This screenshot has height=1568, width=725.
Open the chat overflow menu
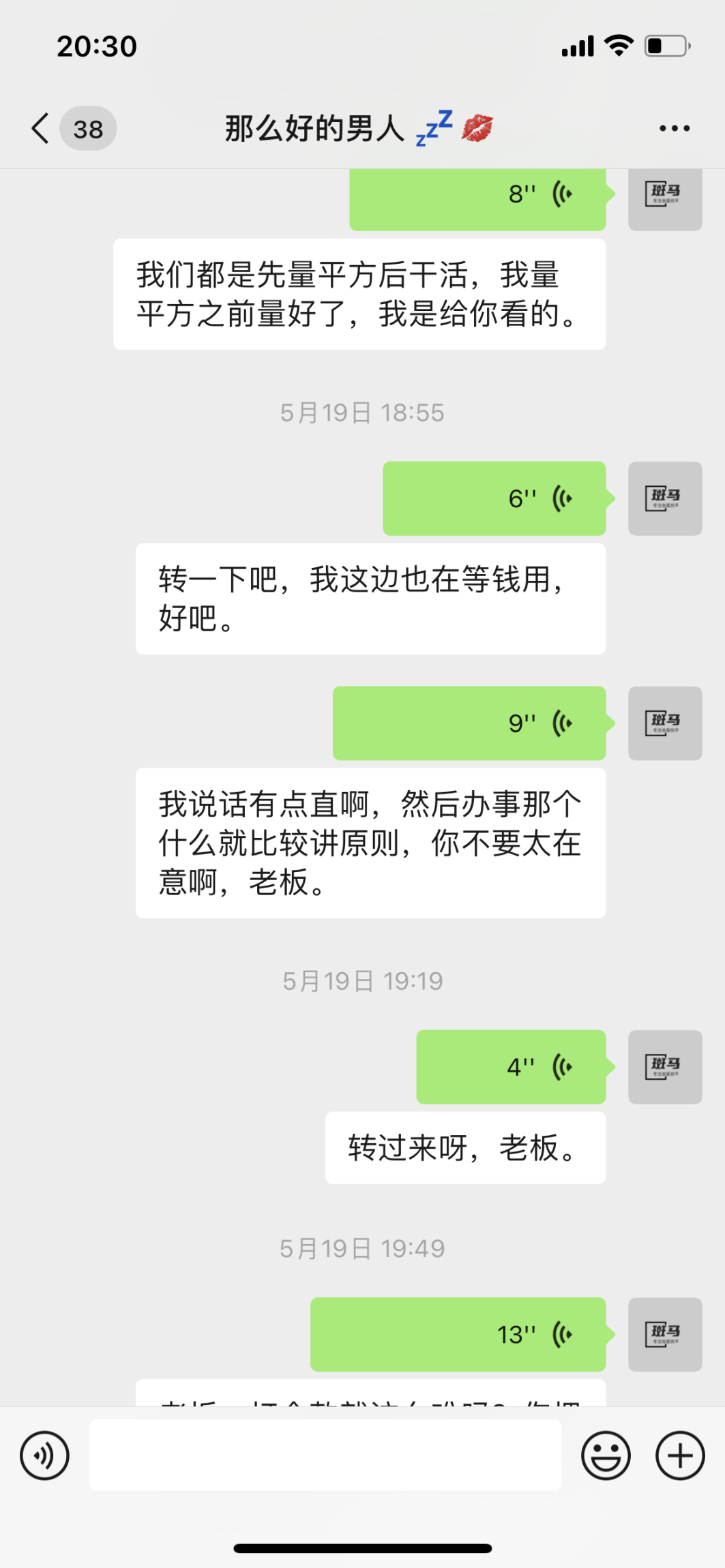[x=674, y=128]
